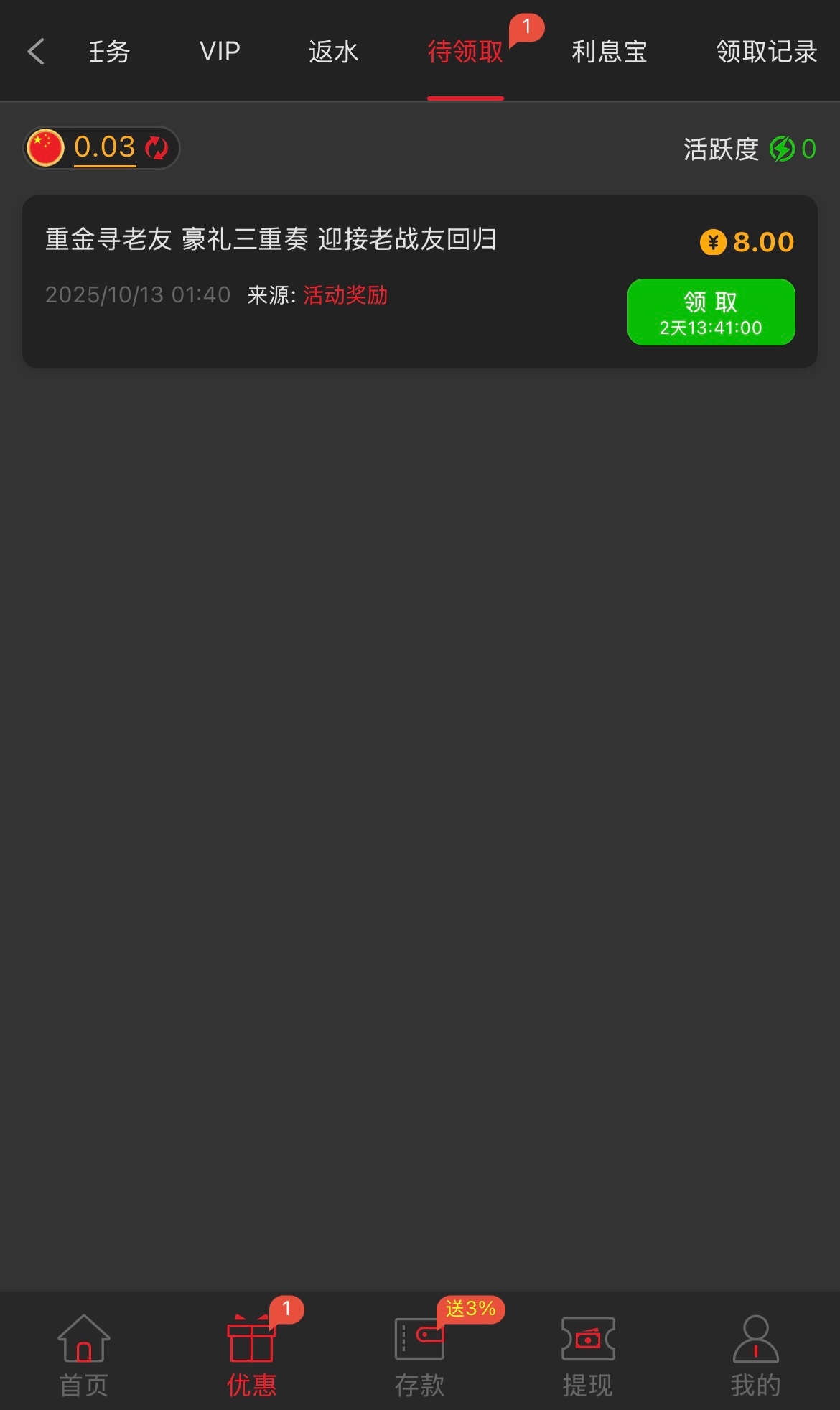Open the VIP tab

pyautogui.click(x=220, y=52)
